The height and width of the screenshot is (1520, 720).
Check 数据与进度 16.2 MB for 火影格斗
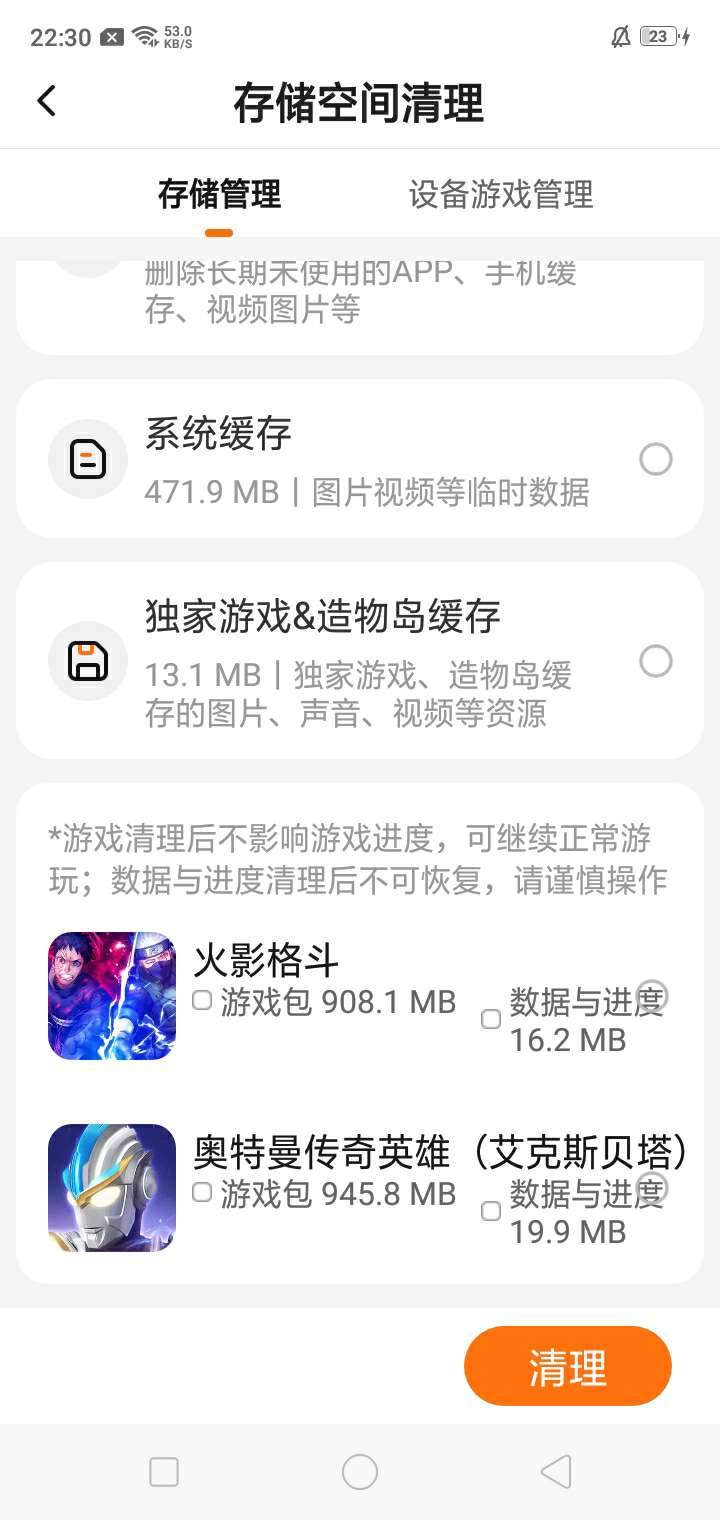pos(491,1019)
